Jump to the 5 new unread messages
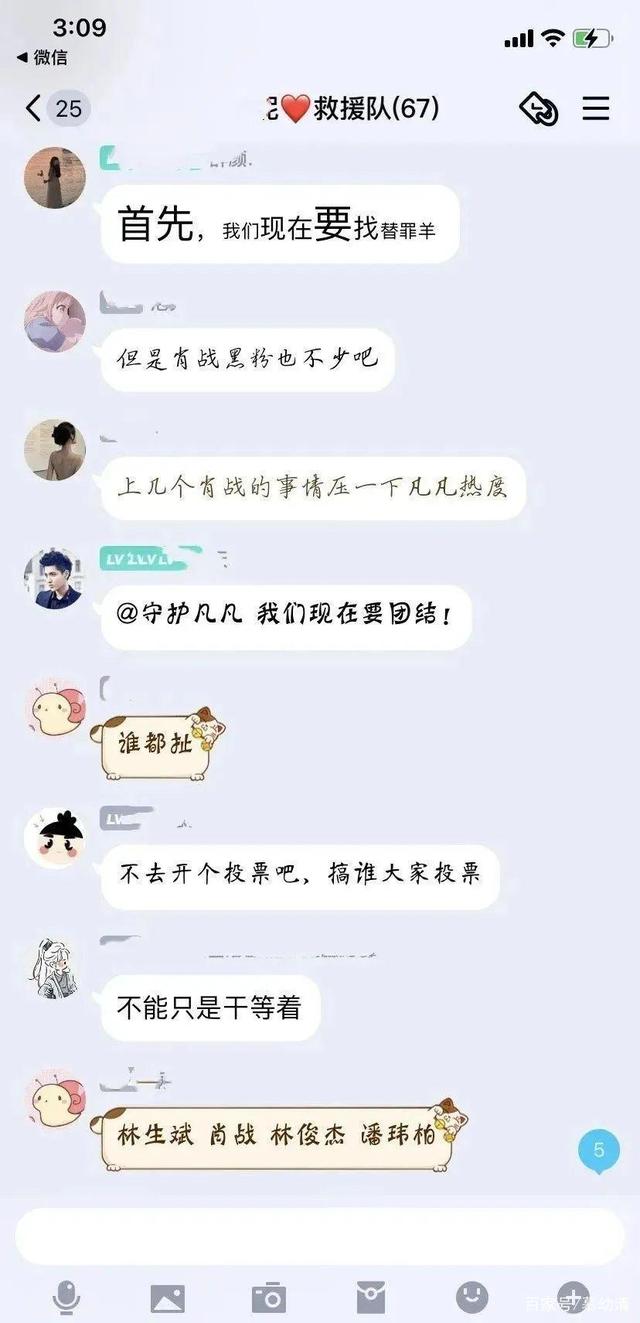The image size is (640, 1323). (599, 1150)
